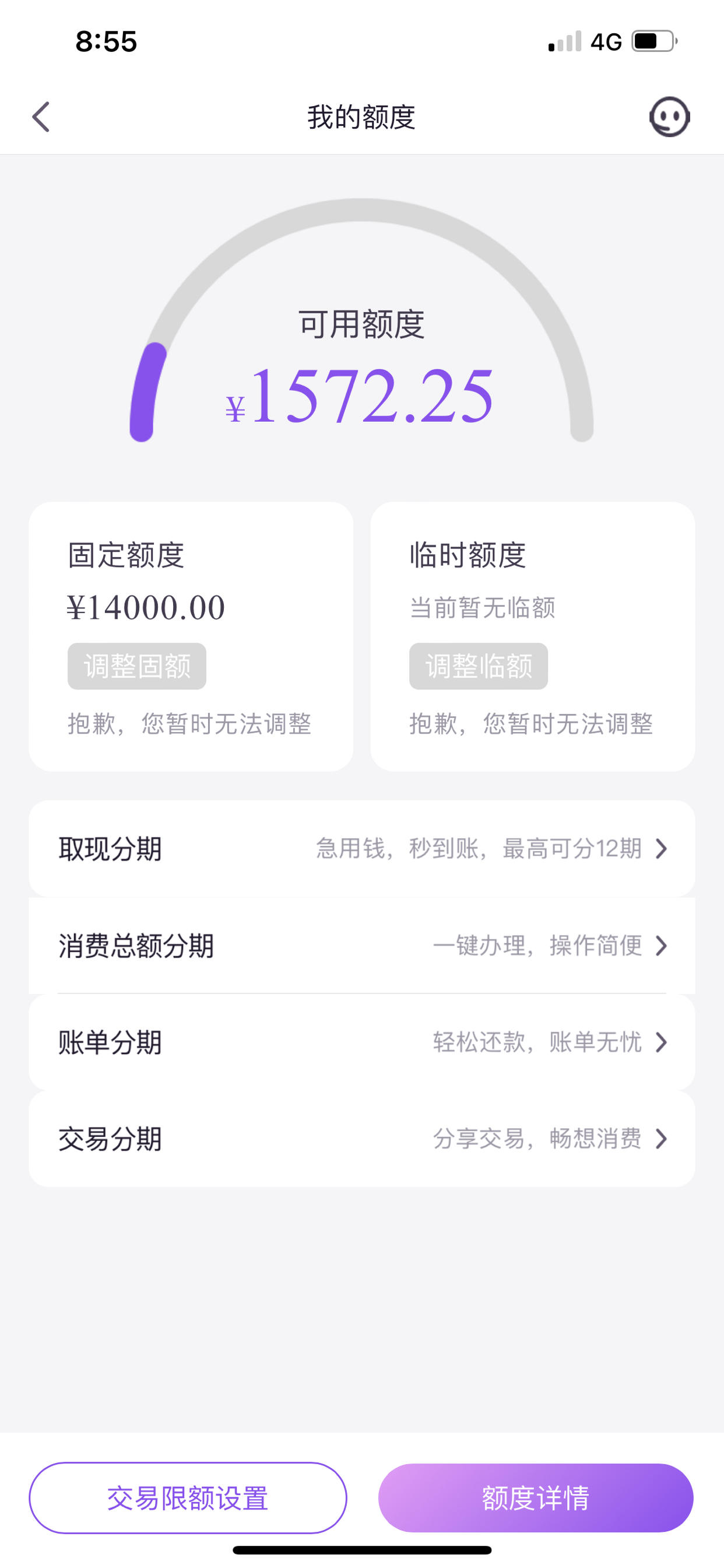Open the 交易分期 entry

pyautogui.click(x=362, y=1139)
